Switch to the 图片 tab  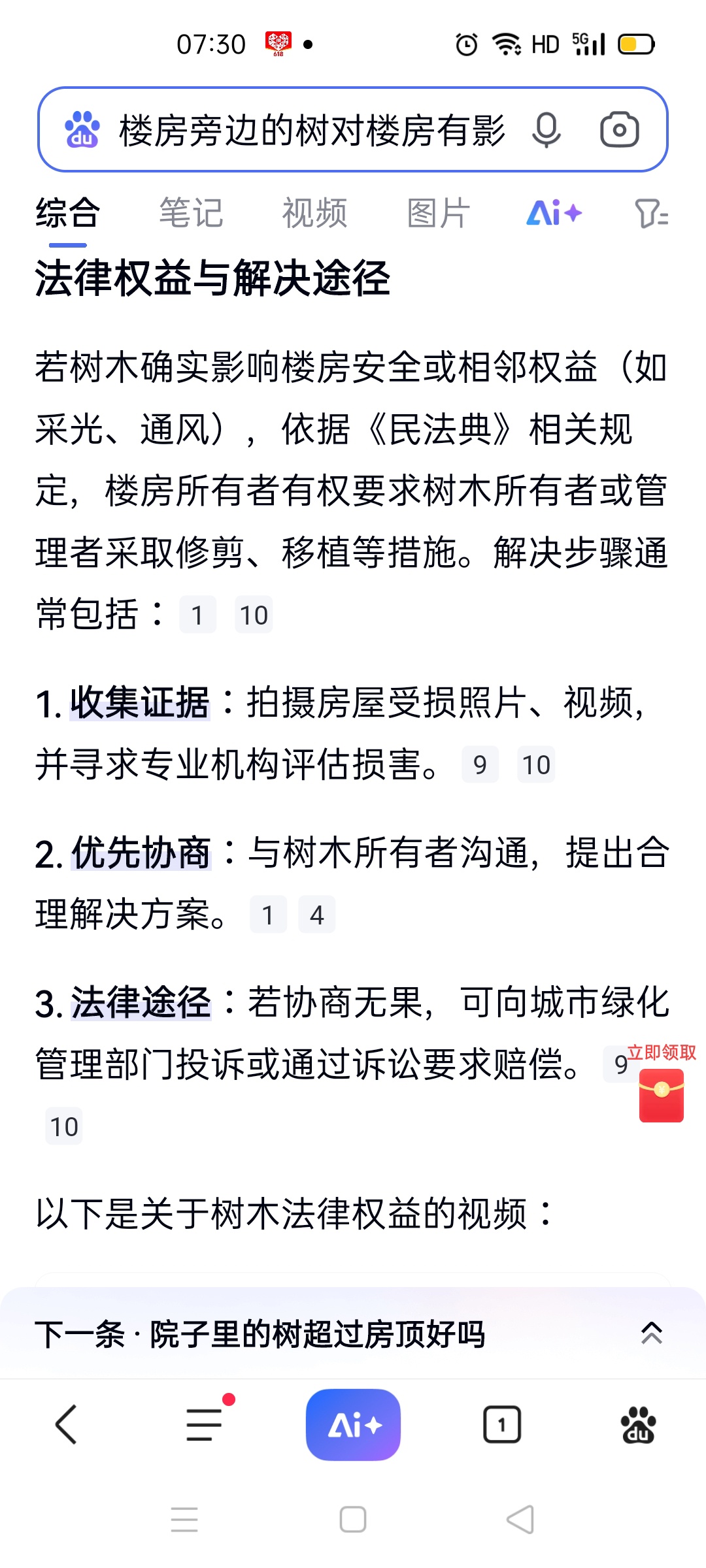pos(438,214)
